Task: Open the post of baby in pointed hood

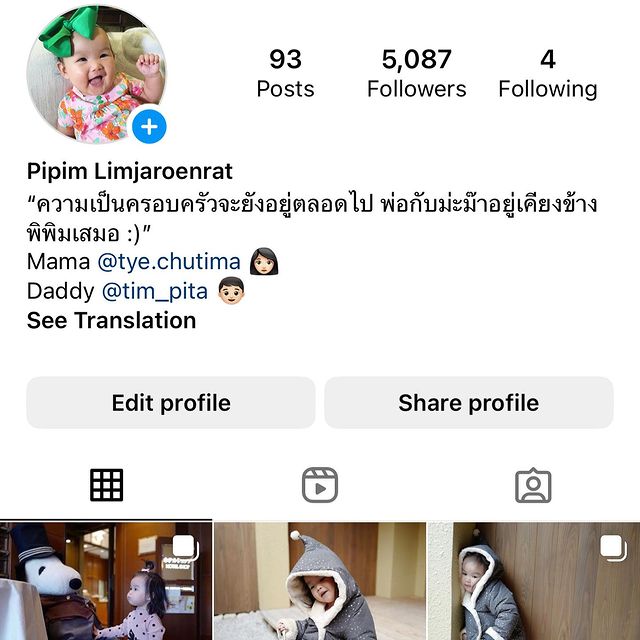Action: pyautogui.click(x=319, y=582)
